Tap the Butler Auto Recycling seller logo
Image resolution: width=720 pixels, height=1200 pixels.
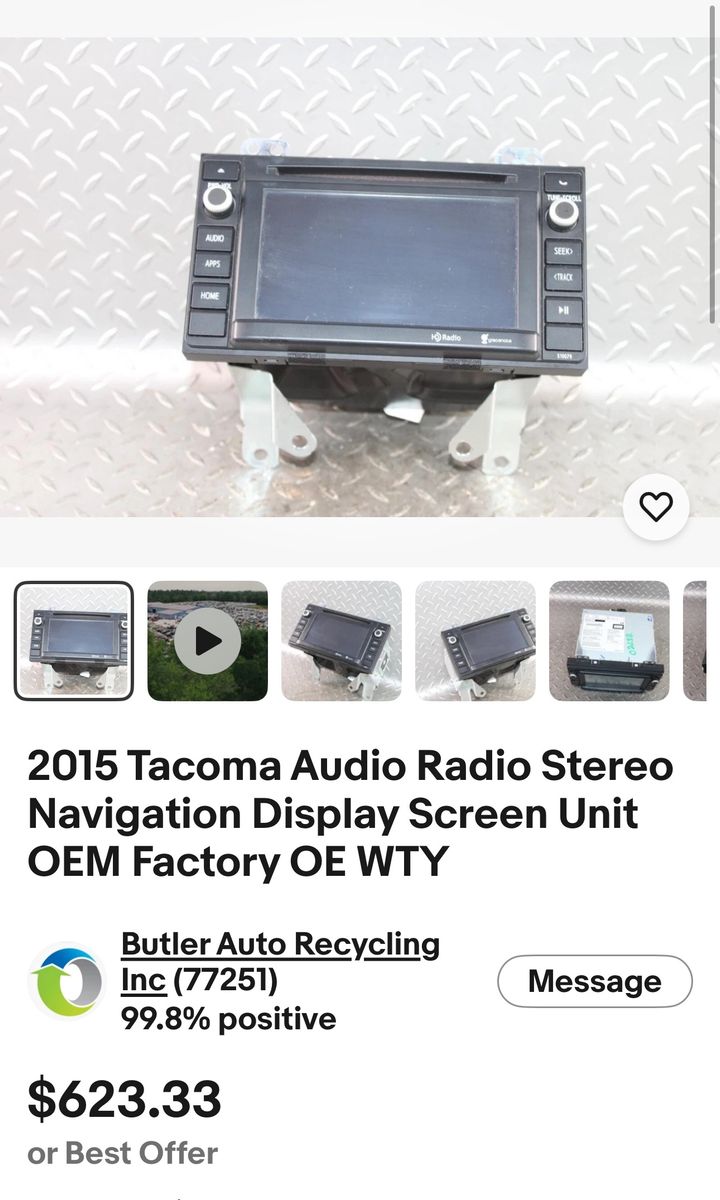tap(67, 981)
